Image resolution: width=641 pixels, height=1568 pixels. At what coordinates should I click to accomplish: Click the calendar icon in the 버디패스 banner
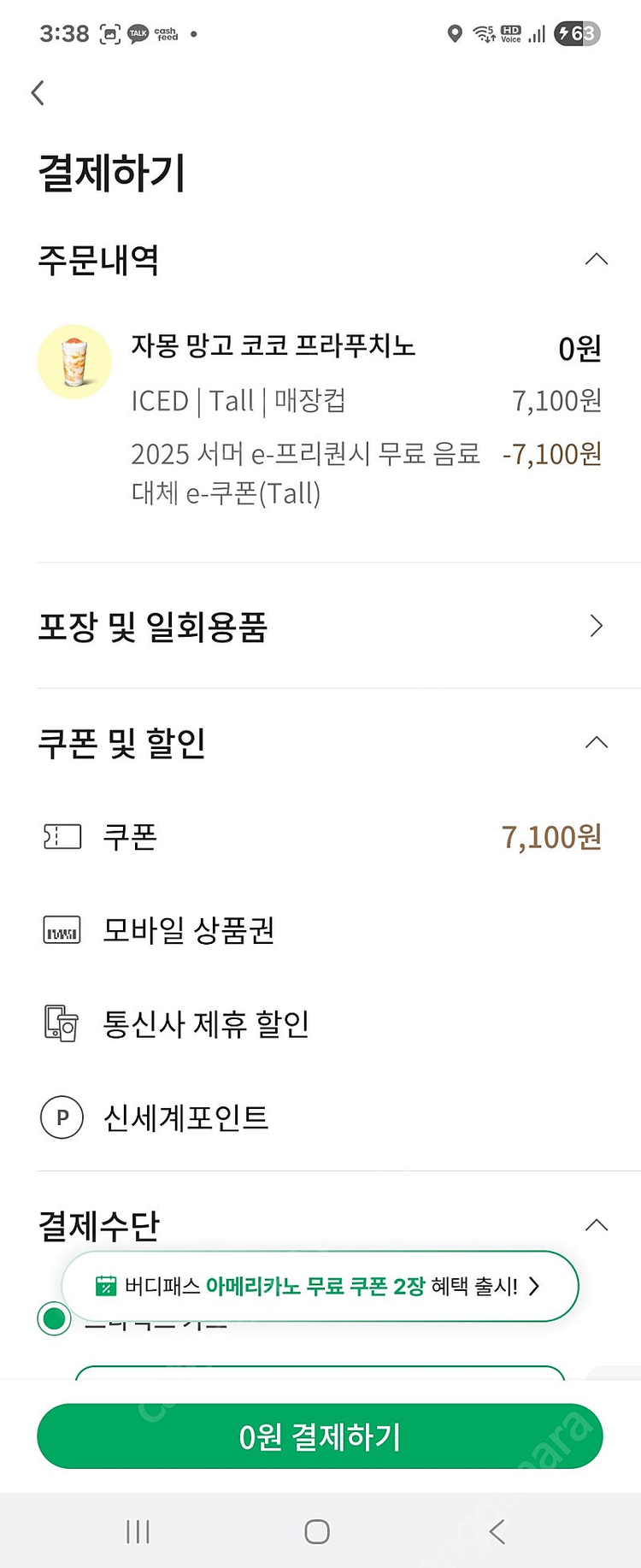(x=106, y=1285)
